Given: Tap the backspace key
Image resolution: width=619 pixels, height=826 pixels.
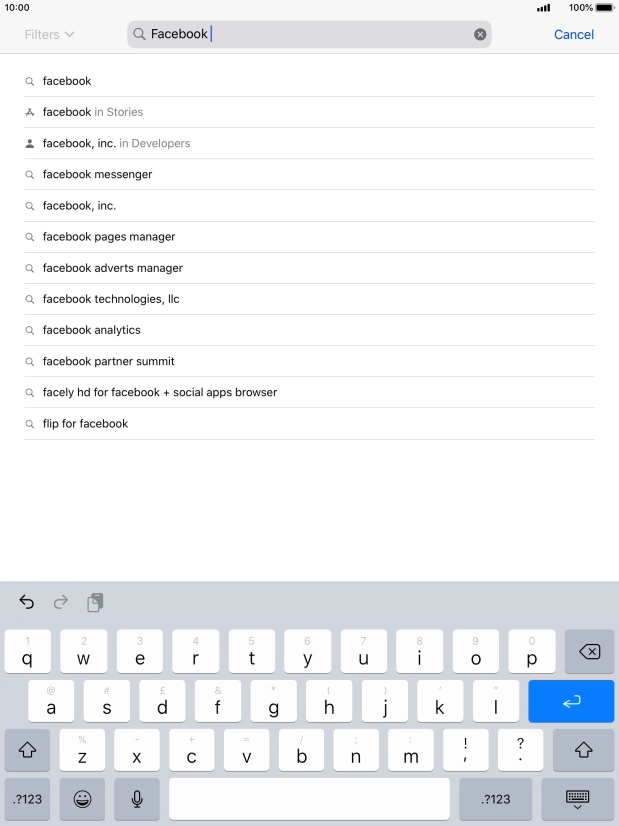Looking at the screenshot, I should coord(589,652).
